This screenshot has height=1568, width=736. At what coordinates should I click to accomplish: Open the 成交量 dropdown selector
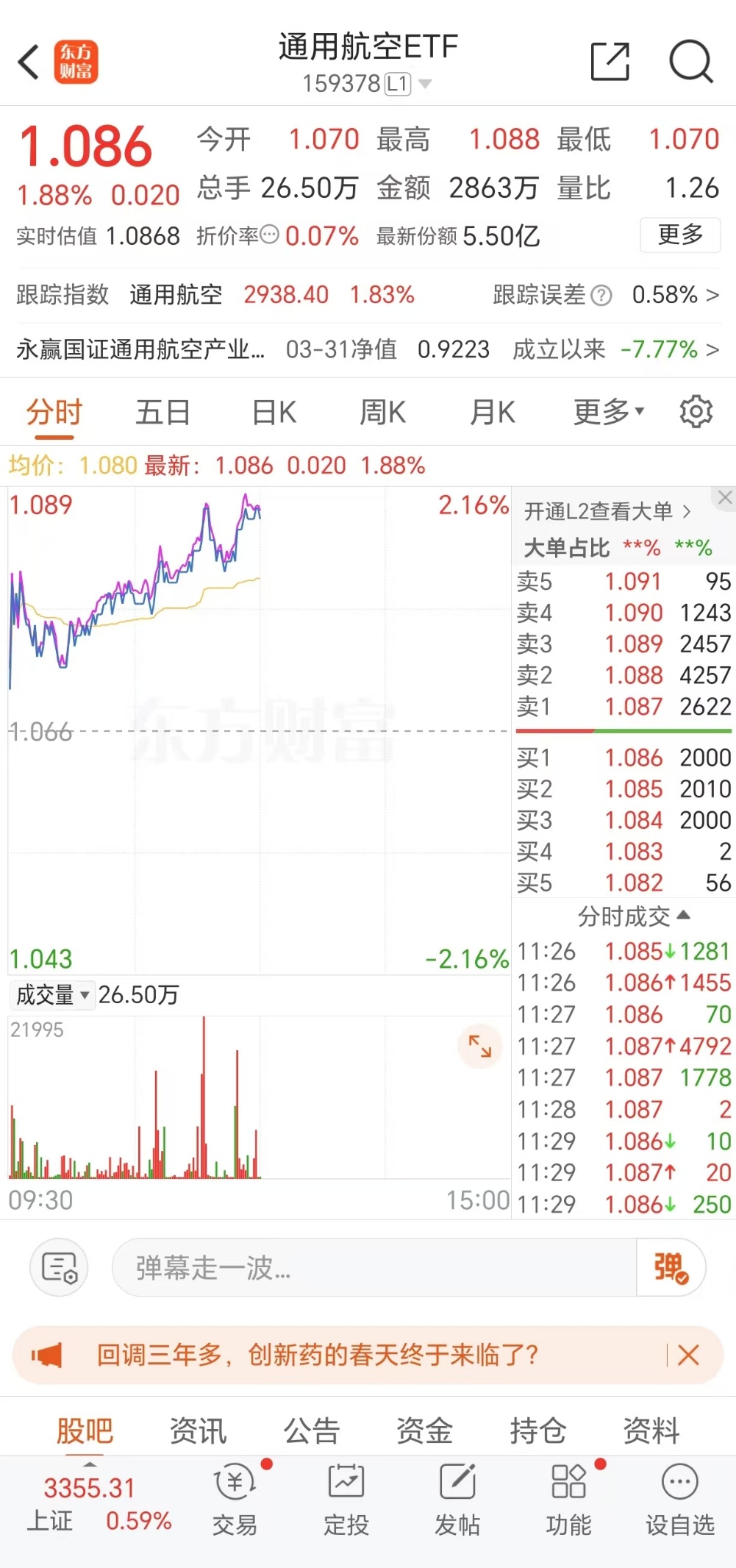[x=52, y=994]
